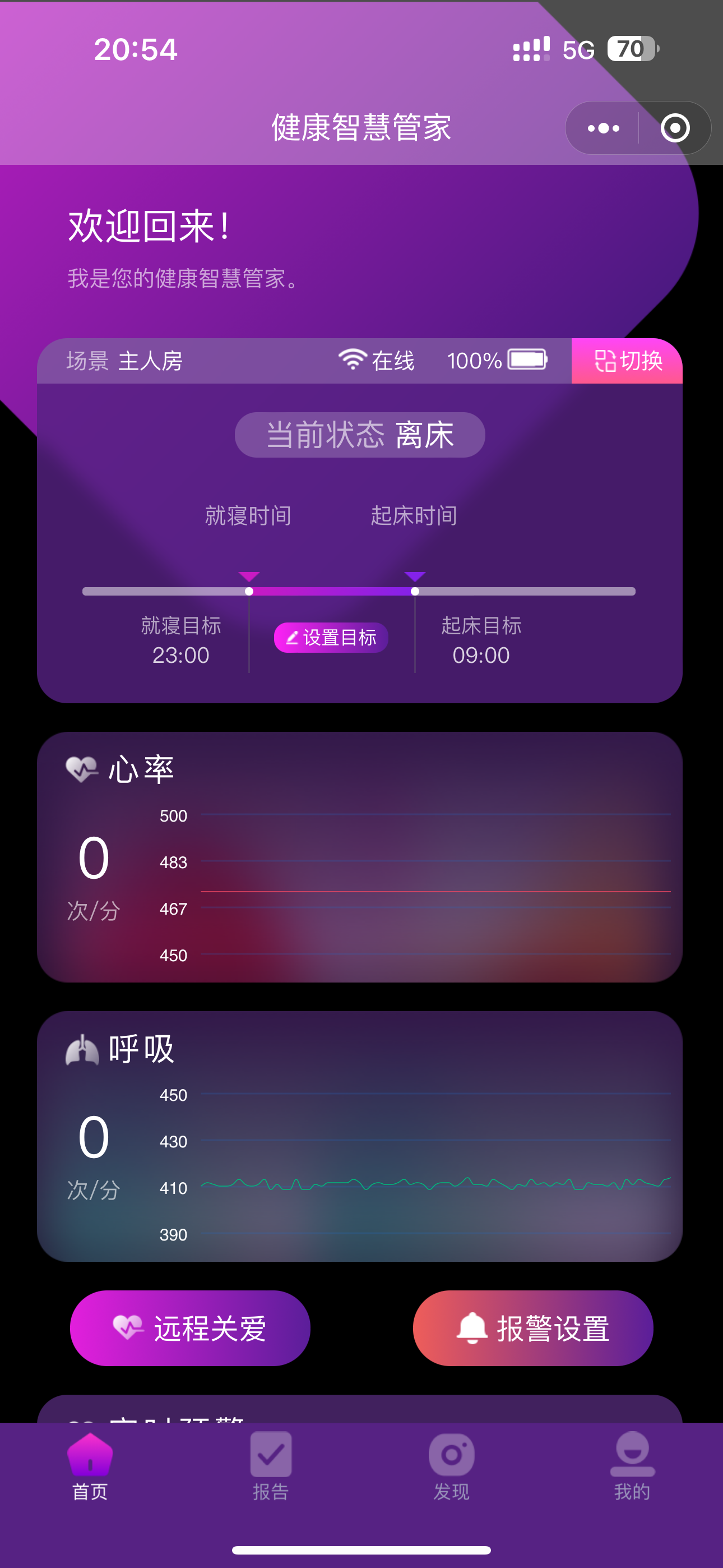Image resolution: width=723 pixels, height=1568 pixels.
Task: Open the mini program more options menu
Action: (603, 128)
